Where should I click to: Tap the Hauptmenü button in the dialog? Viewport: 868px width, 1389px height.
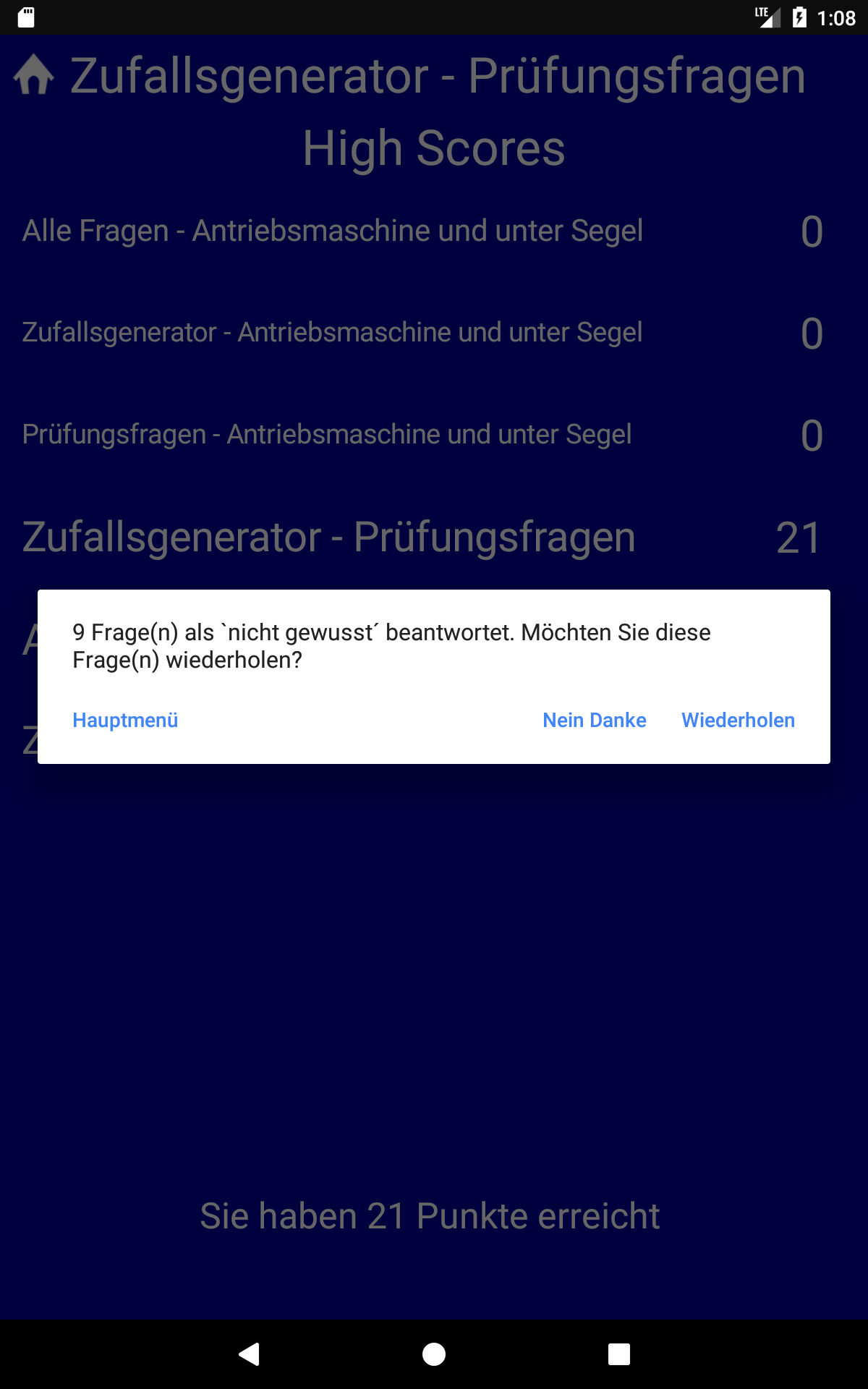(x=125, y=720)
